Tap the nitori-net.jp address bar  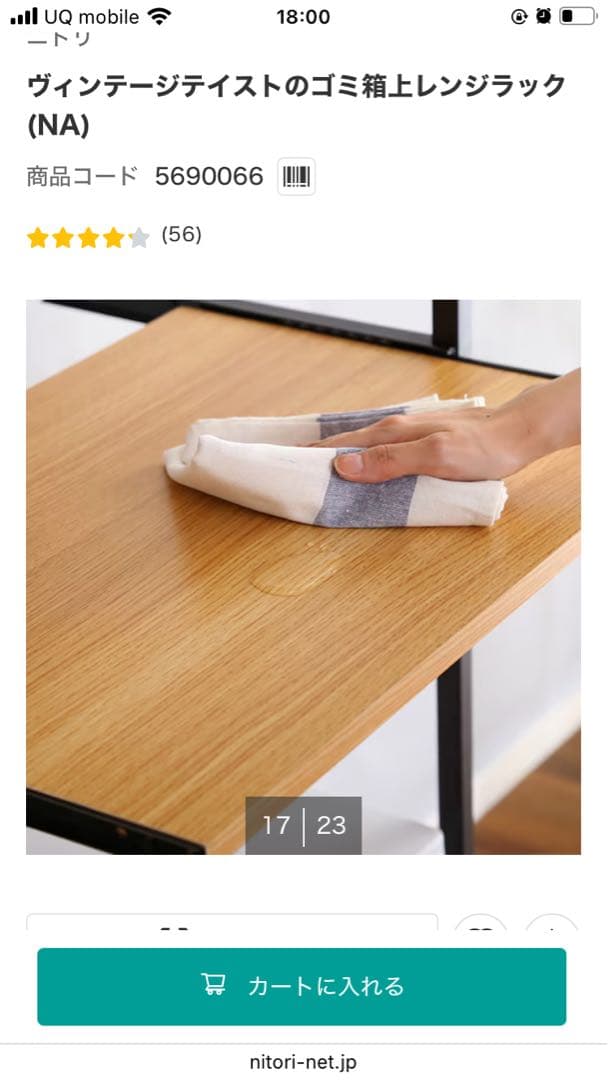pos(303,1062)
